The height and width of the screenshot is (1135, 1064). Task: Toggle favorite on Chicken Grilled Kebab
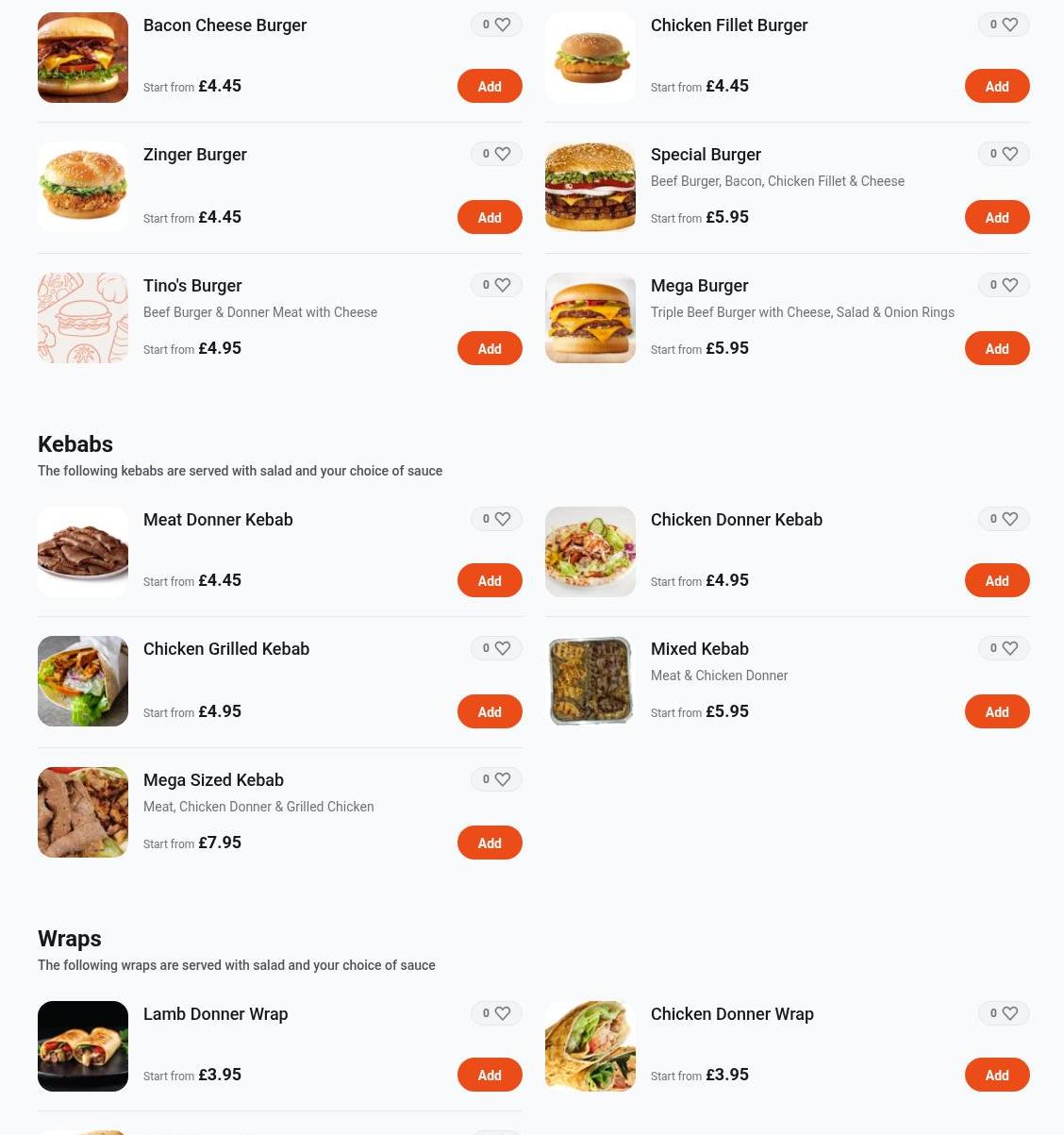tap(503, 648)
